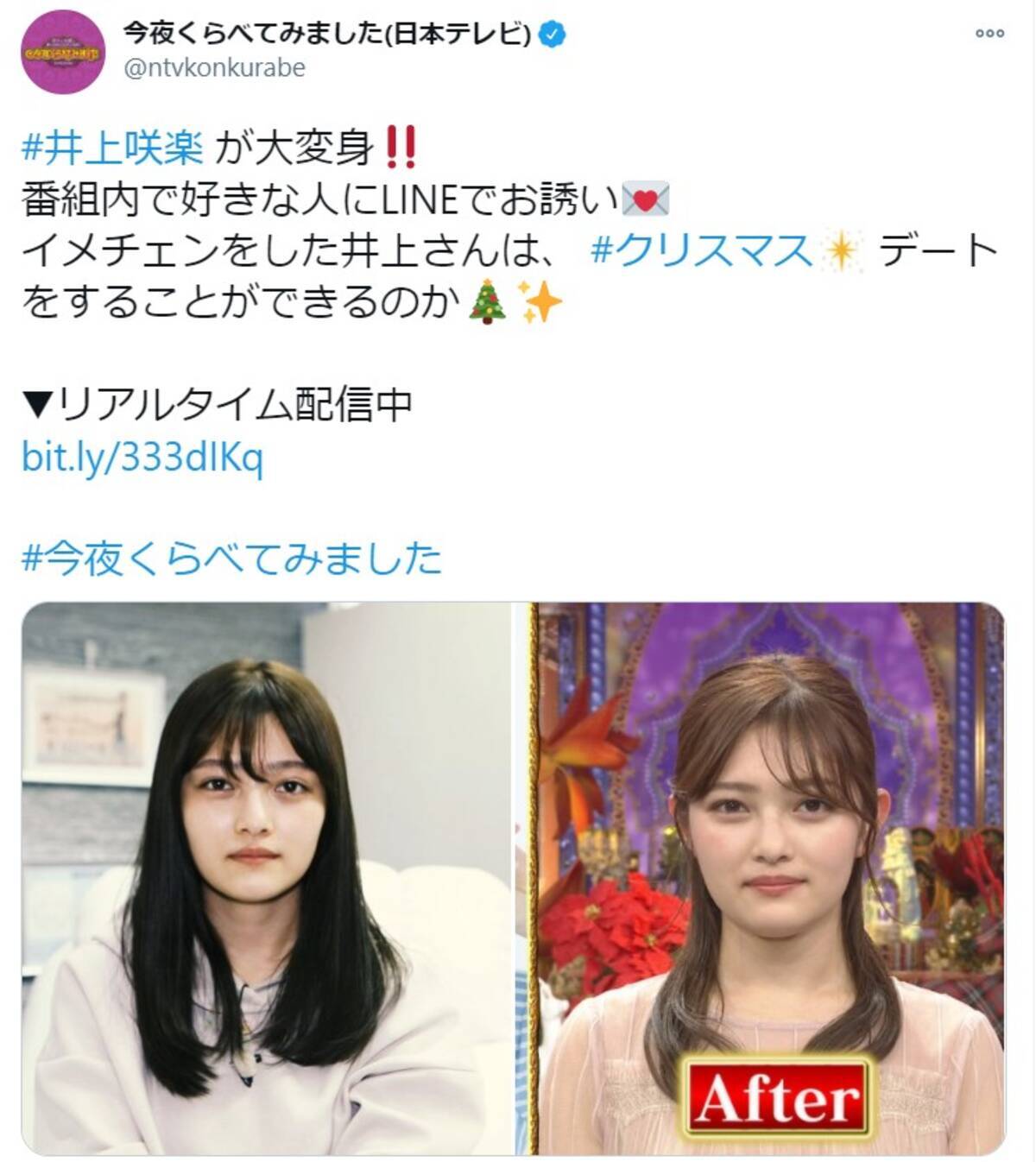This screenshot has height=1162, width=1036.
Task: Open the #井上咲楽 hashtag
Action: coord(112,148)
